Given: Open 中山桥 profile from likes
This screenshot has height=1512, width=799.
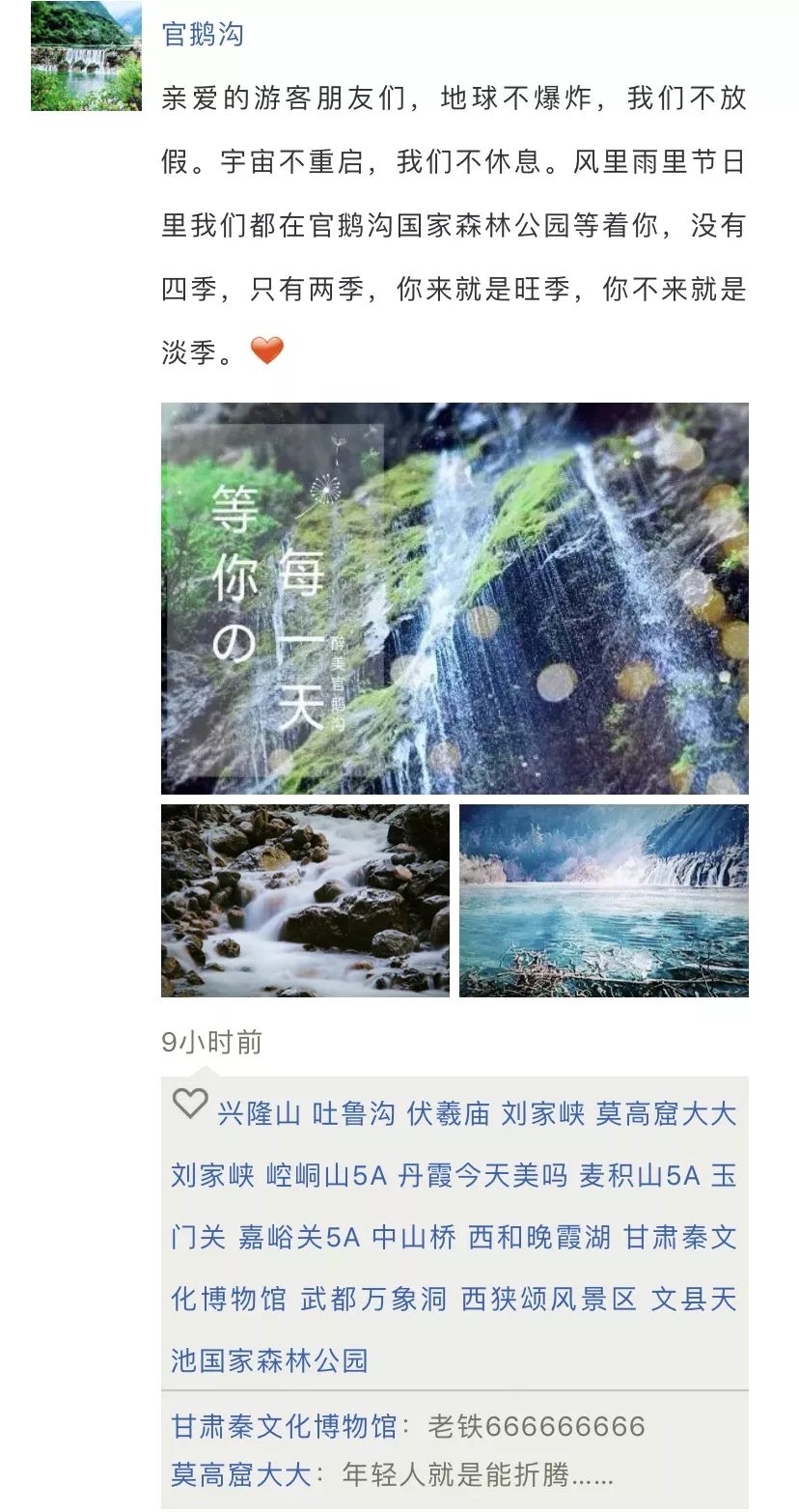Looking at the screenshot, I should (x=414, y=1238).
